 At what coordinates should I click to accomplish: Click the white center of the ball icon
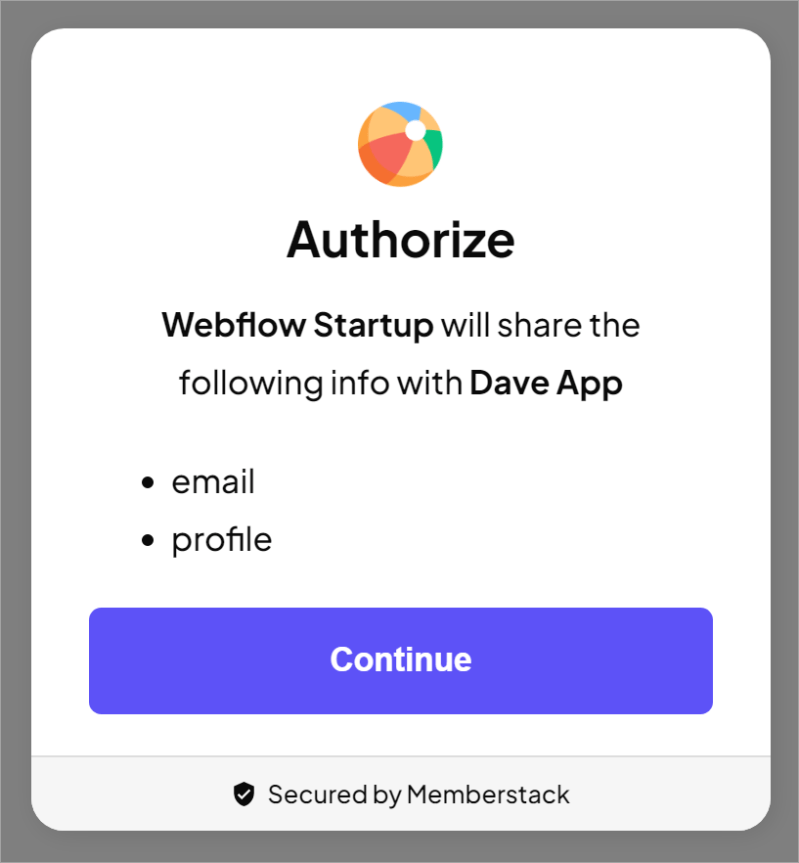coord(415,129)
